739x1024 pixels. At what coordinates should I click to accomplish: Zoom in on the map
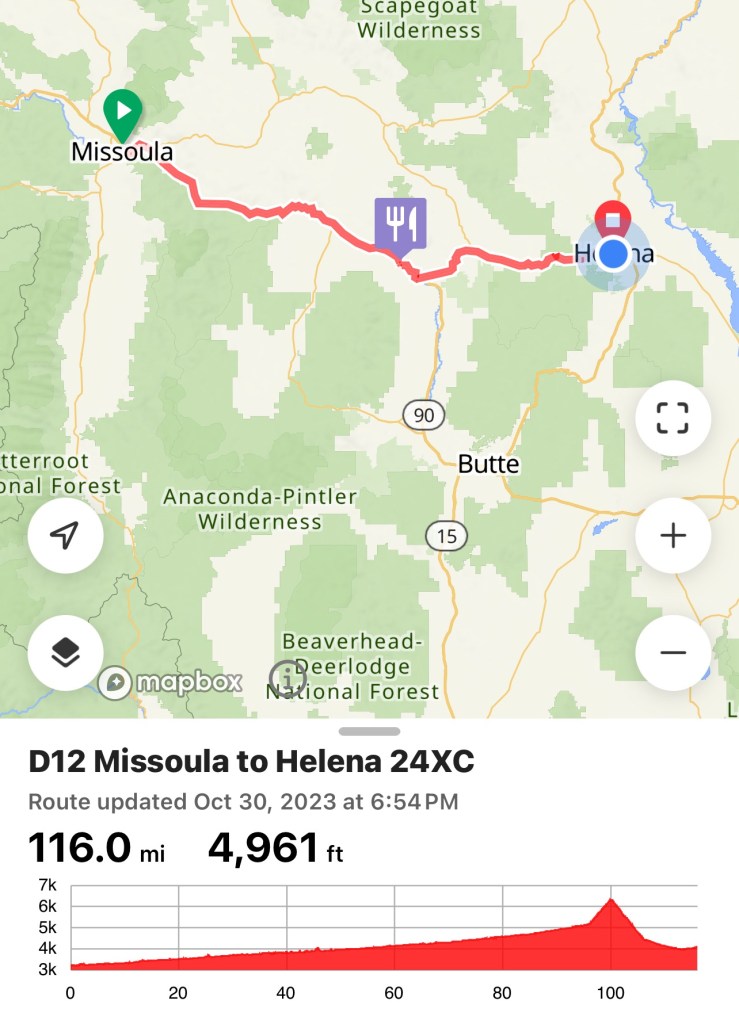click(673, 535)
